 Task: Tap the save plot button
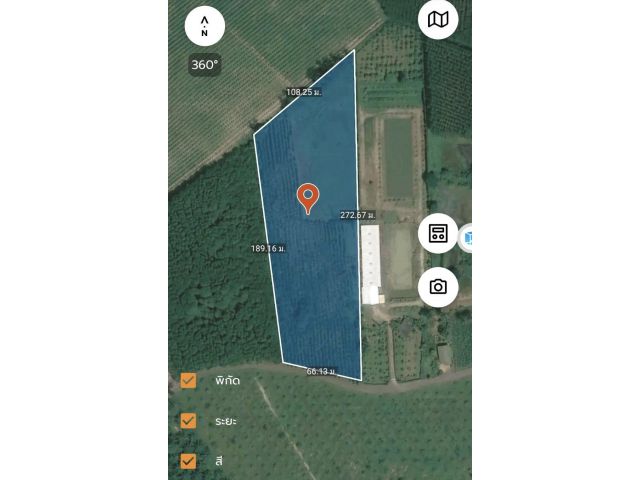[x=438, y=234]
